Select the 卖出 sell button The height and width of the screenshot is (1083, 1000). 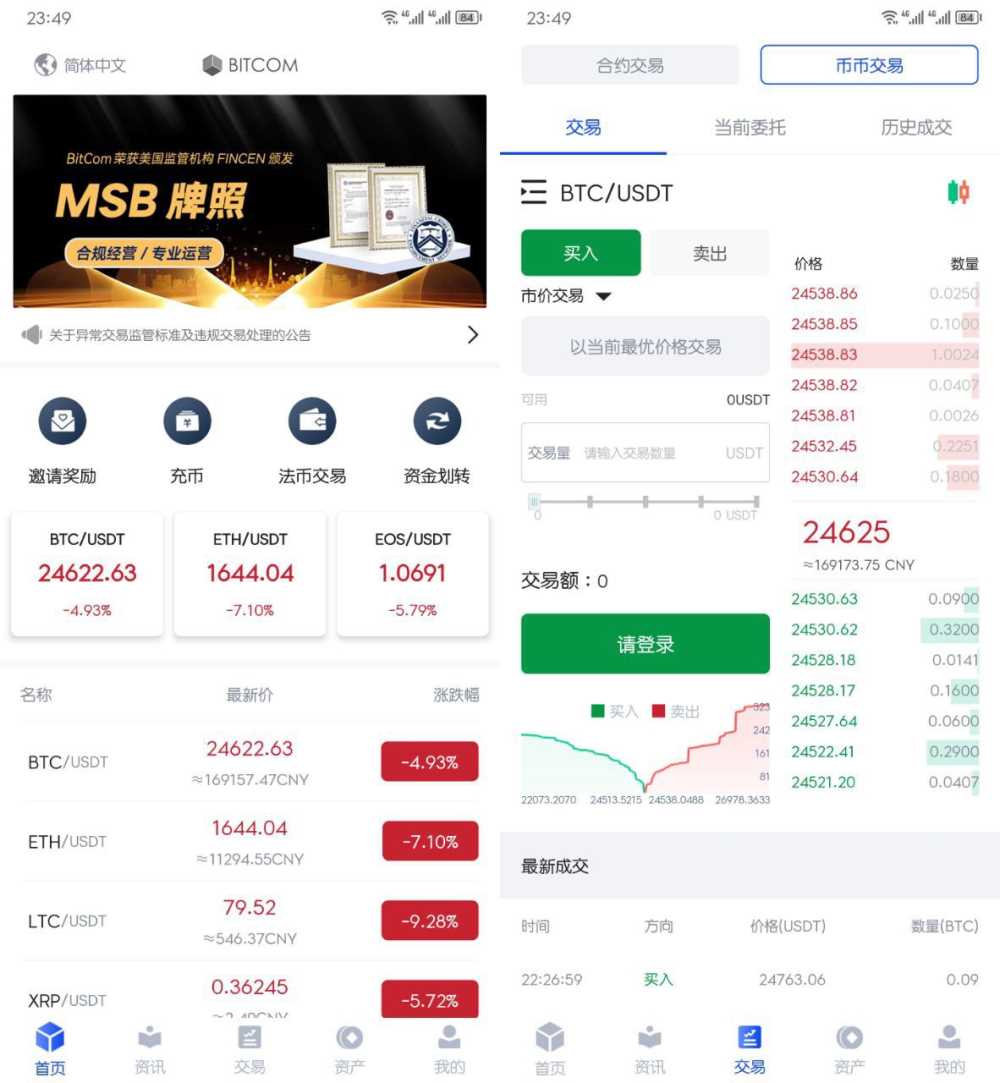tap(710, 253)
